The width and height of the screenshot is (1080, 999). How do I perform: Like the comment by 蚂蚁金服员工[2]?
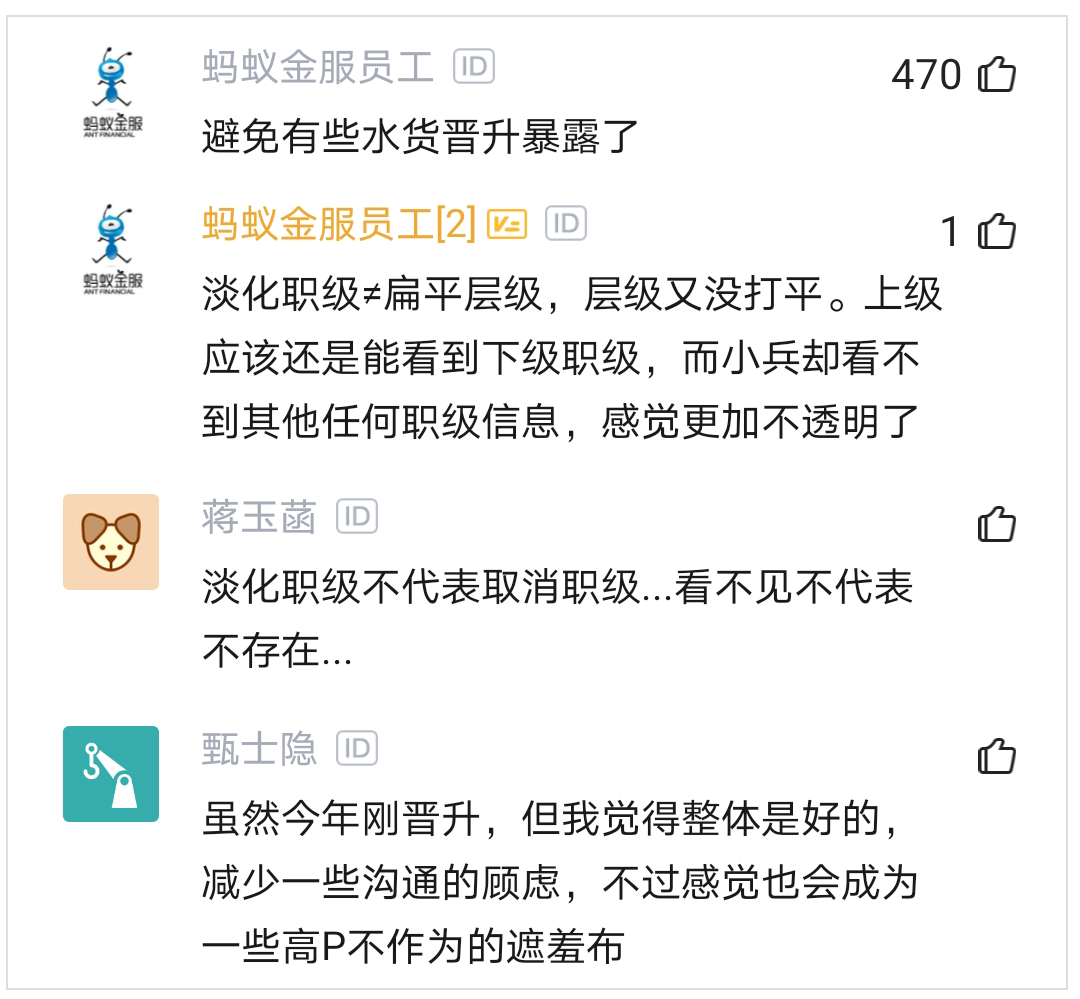996,232
